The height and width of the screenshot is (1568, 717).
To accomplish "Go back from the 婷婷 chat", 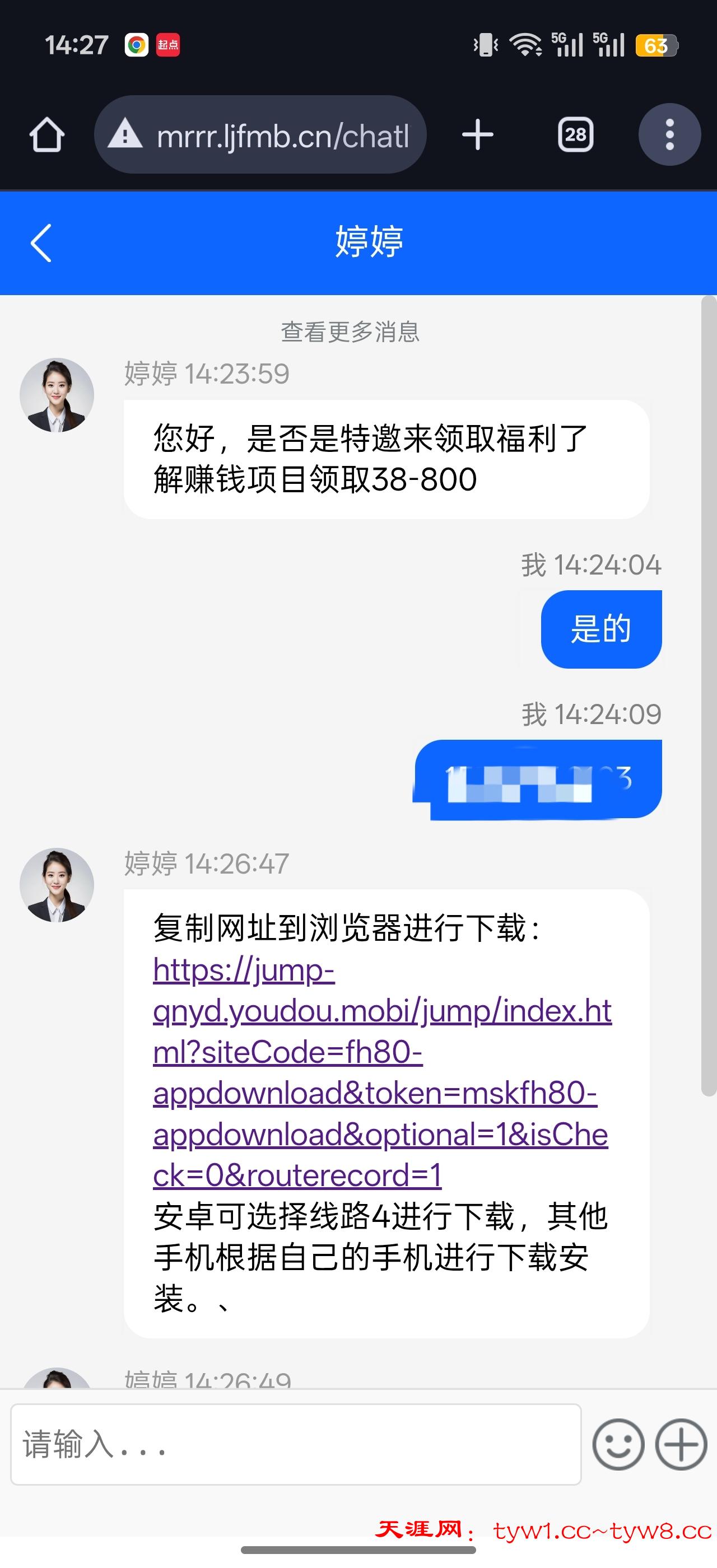I will point(41,244).
